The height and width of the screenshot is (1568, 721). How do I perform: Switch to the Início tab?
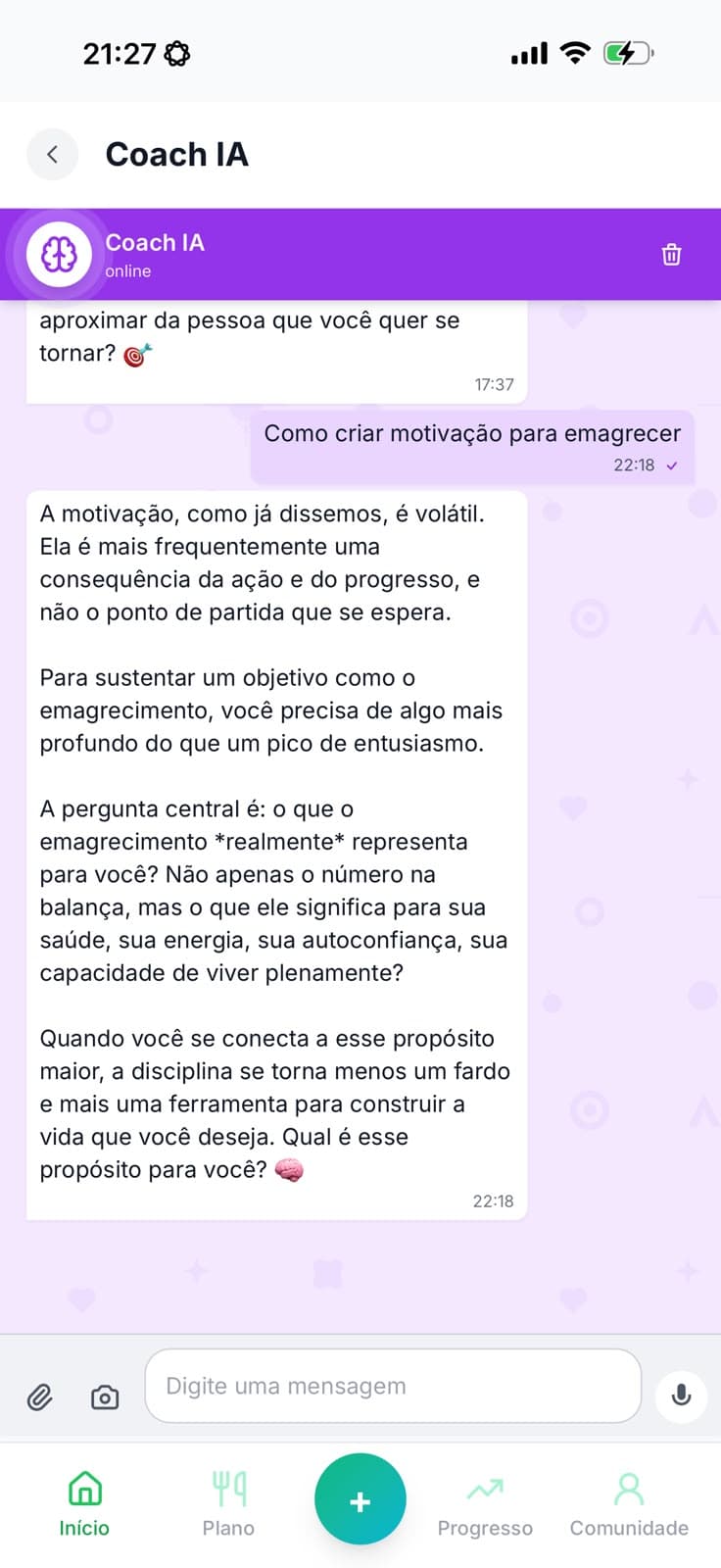pos(84,1504)
